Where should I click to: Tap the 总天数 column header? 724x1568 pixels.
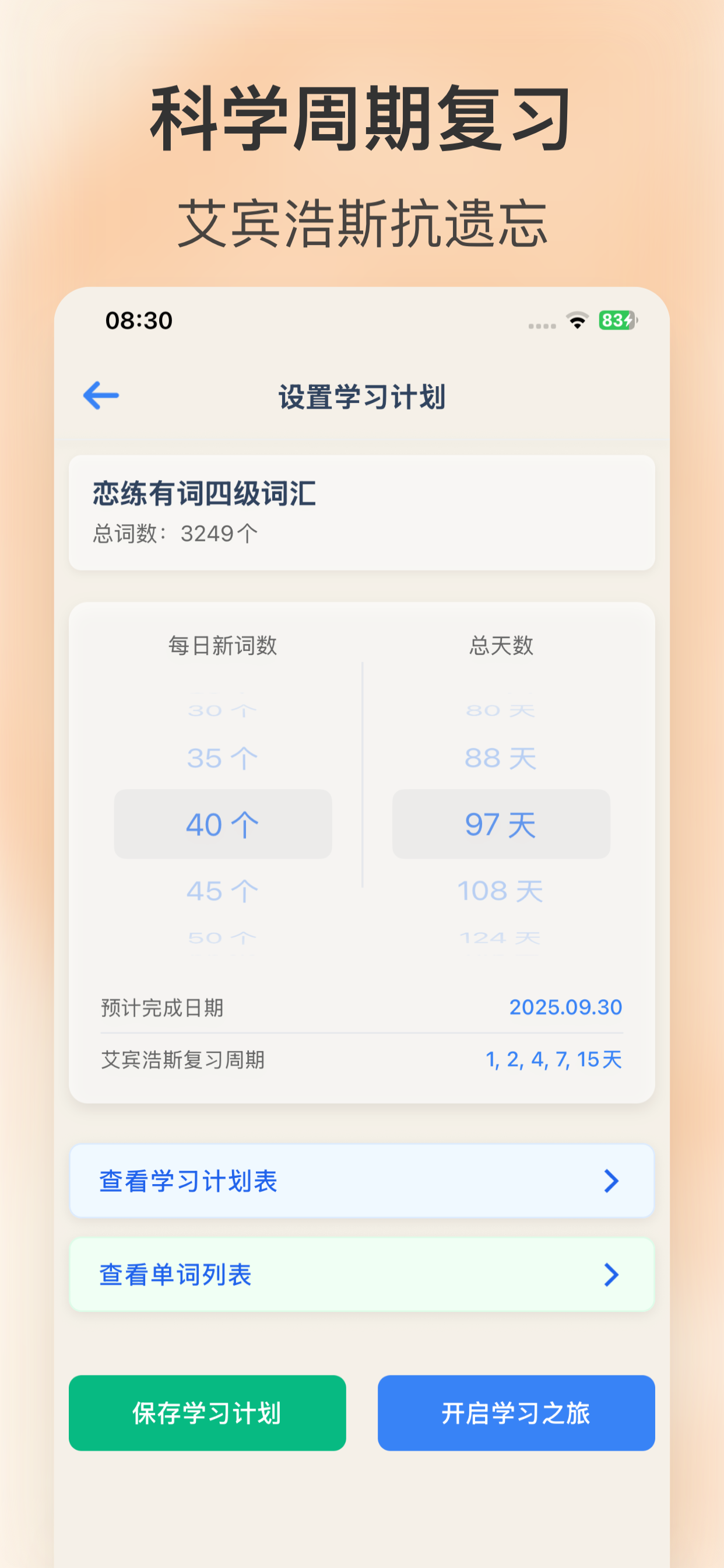pos(501,647)
